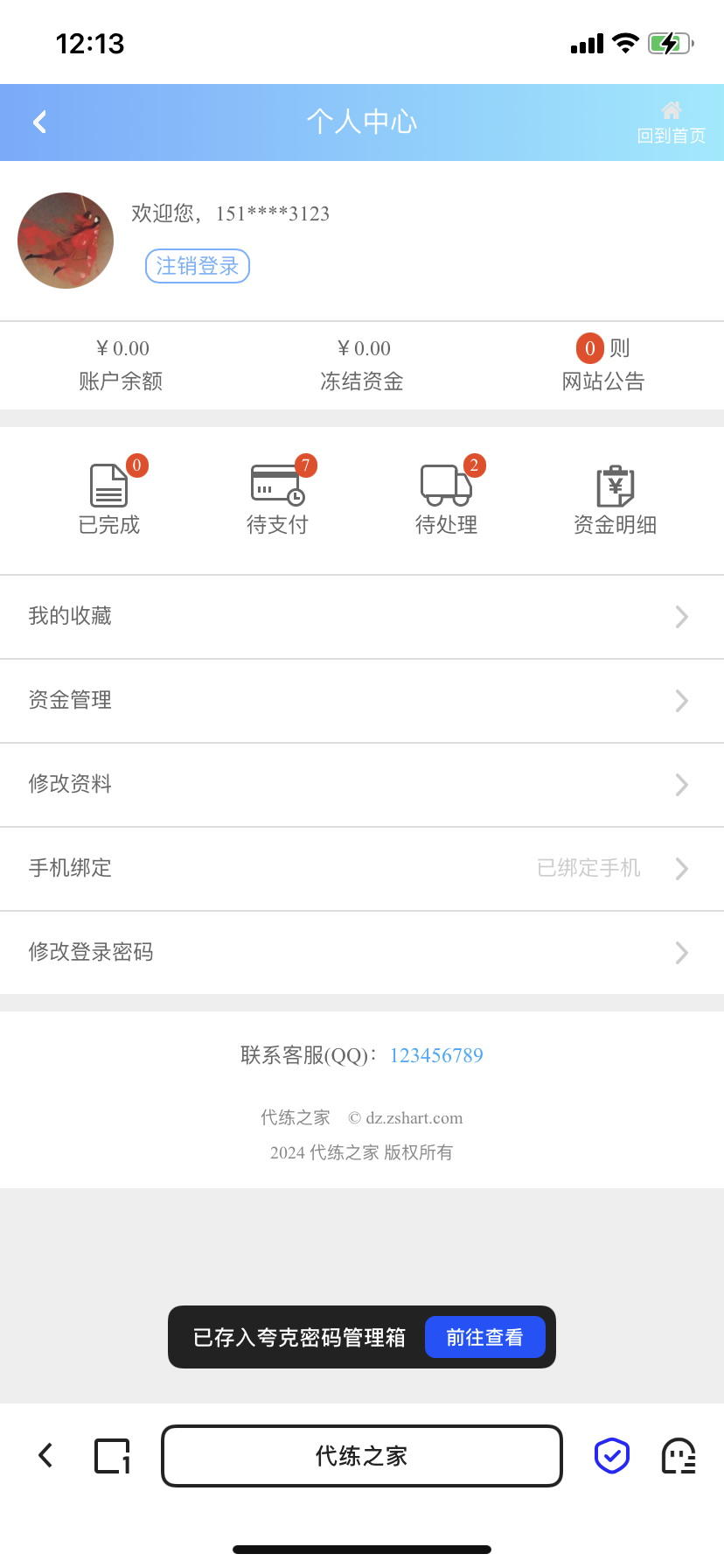The width and height of the screenshot is (724, 1568).
Task: Tap customer service QQ number 123456789
Action: coord(436,1055)
